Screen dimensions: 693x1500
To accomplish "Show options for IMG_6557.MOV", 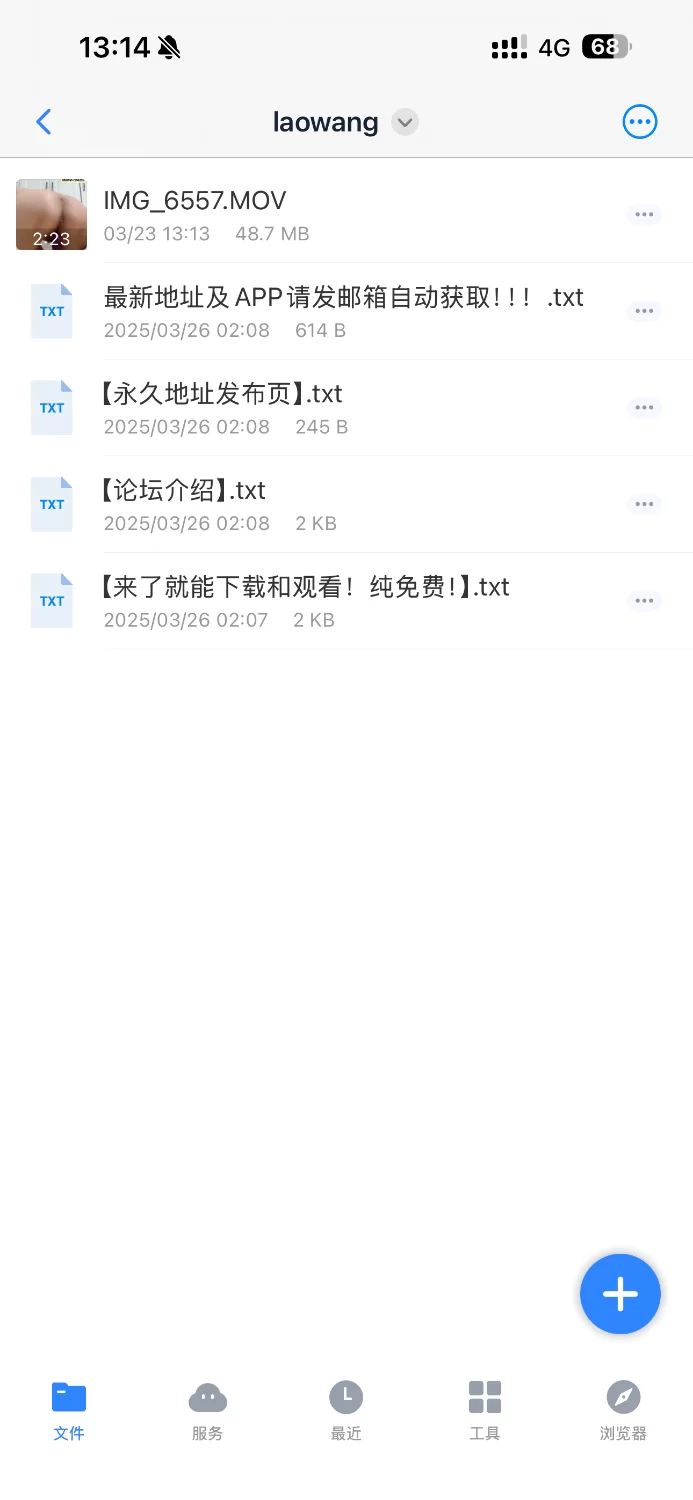I will 644,214.
